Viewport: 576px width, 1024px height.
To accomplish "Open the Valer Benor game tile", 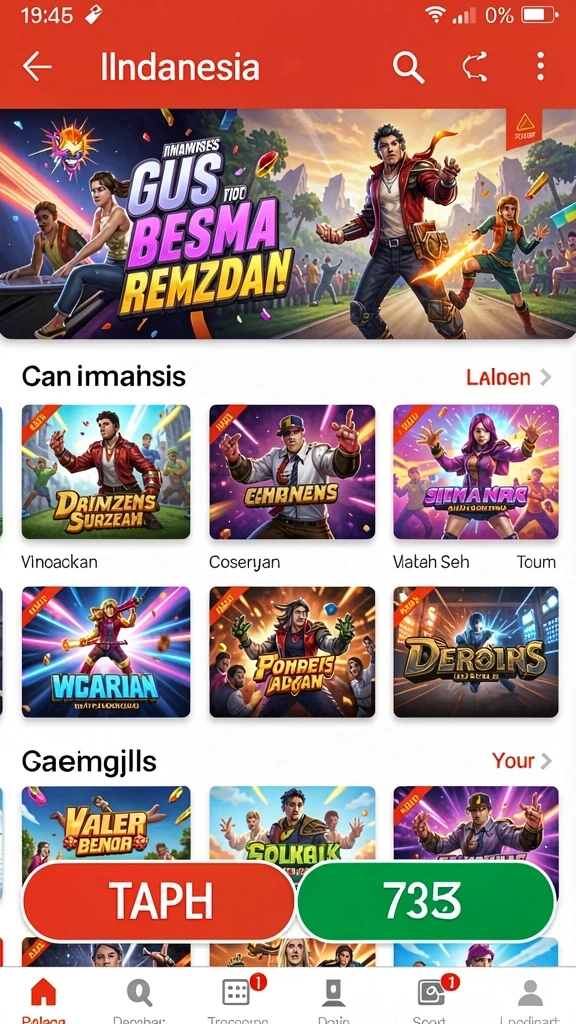I will click(x=106, y=824).
